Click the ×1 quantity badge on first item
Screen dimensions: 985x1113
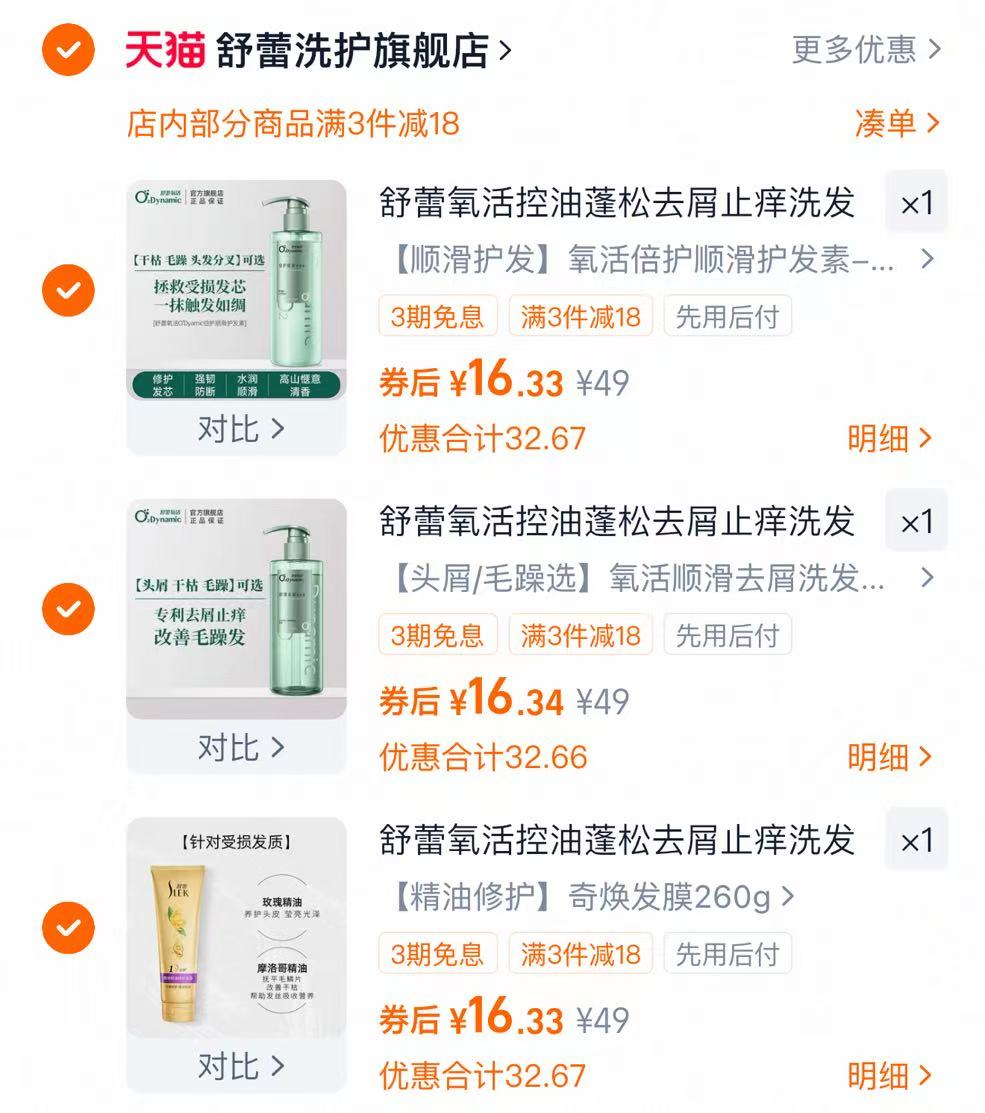[916, 203]
